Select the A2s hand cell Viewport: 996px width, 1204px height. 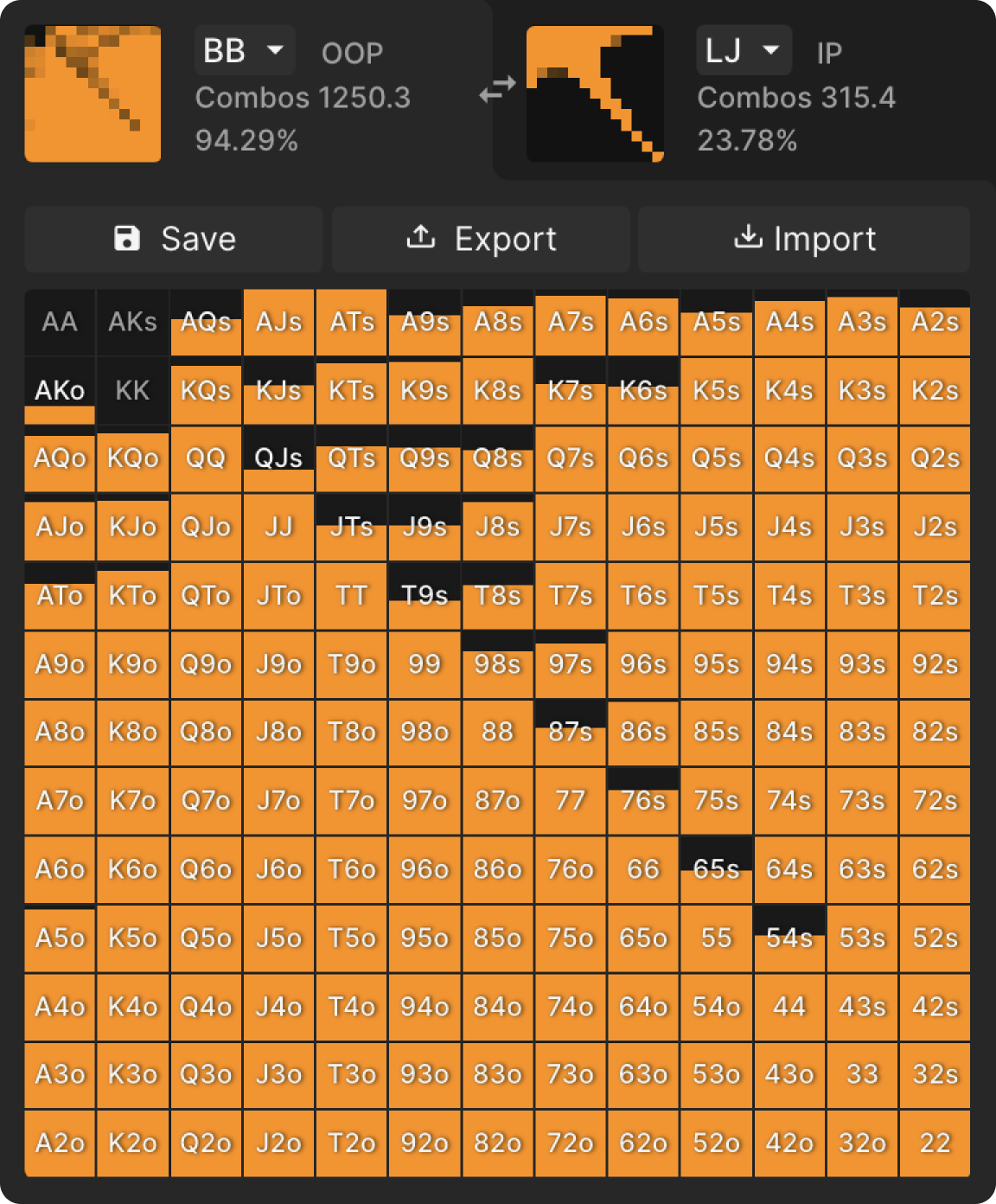point(935,323)
